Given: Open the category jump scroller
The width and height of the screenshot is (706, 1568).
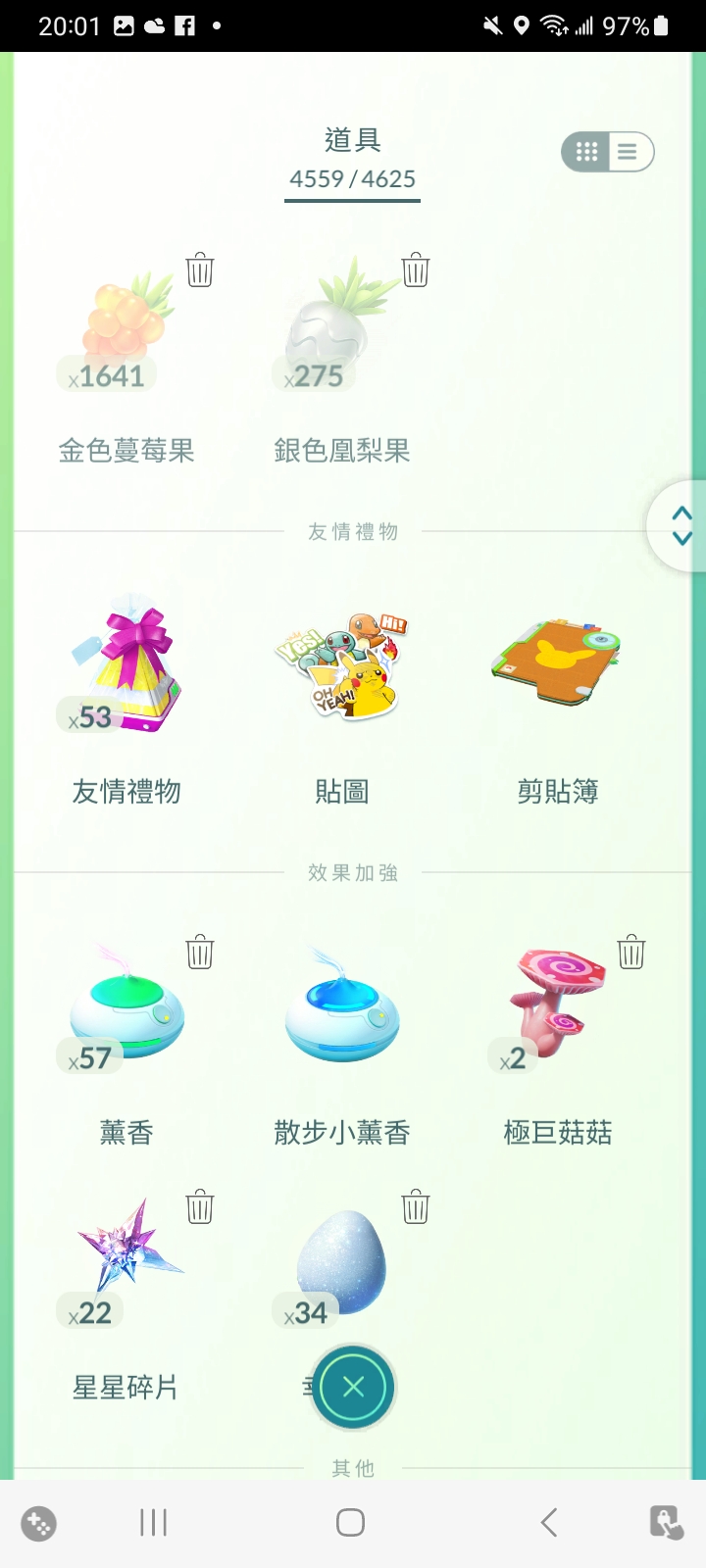Looking at the screenshot, I should tap(681, 526).
